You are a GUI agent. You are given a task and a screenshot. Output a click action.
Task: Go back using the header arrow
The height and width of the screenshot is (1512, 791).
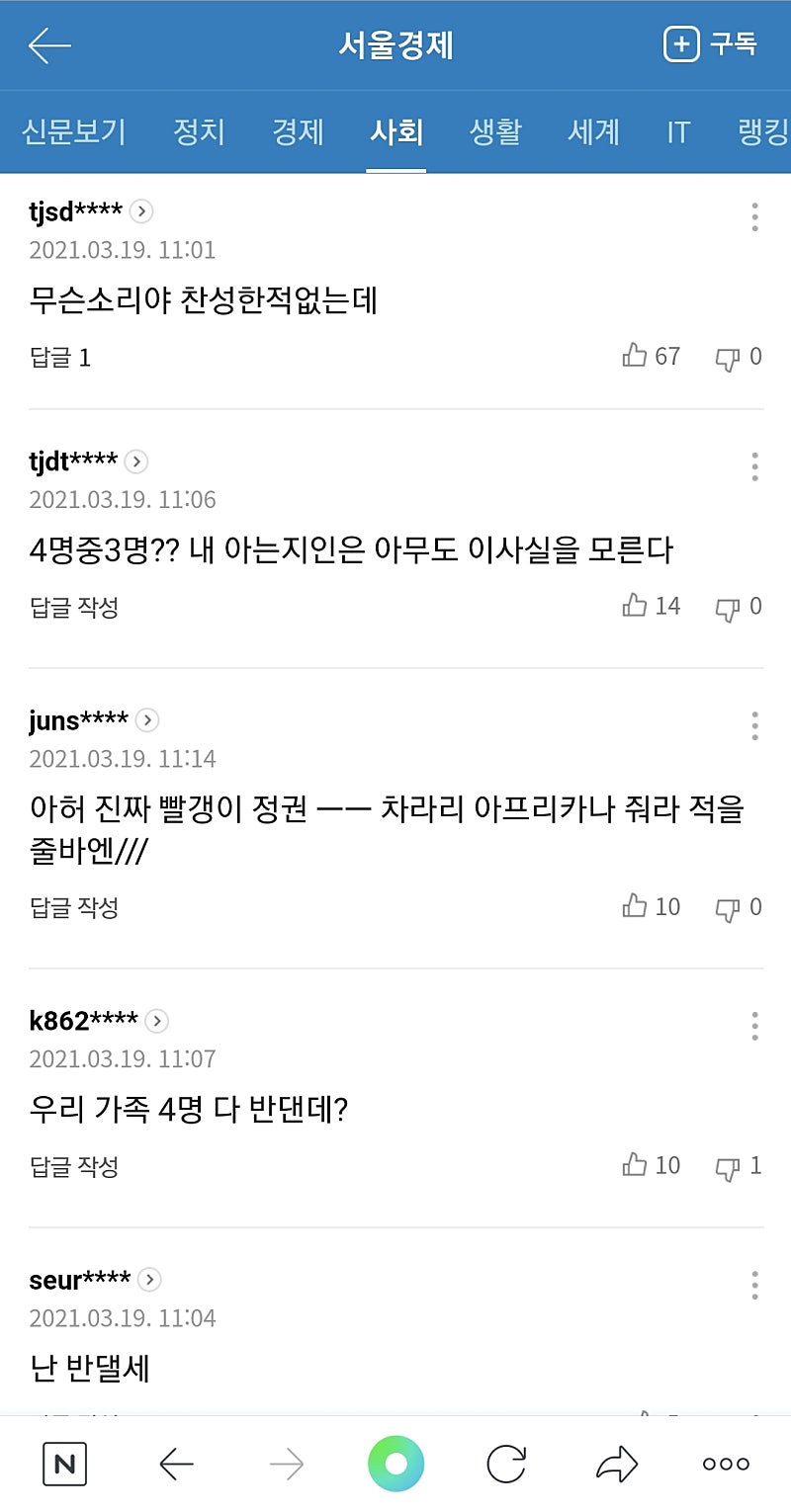[x=49, y=45]
